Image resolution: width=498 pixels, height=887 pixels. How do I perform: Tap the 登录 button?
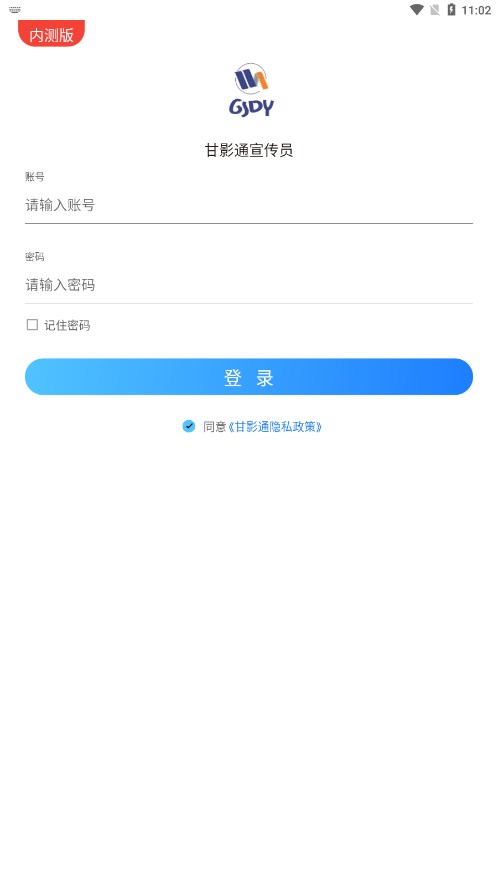(248, 377)
